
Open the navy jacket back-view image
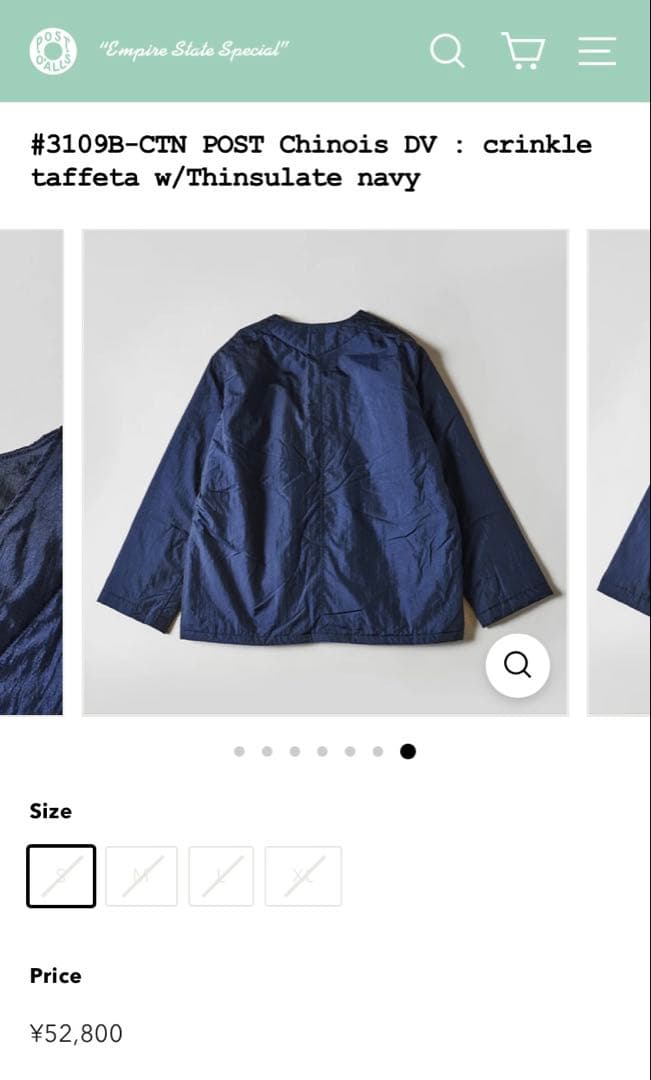coord(325,472)
